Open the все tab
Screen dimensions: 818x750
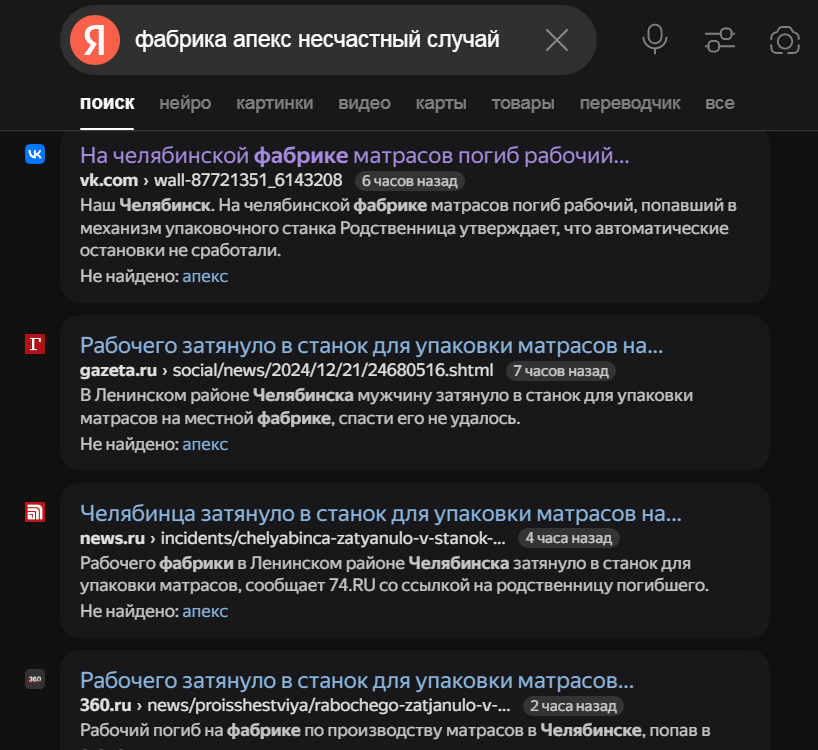tap(719, 103)
